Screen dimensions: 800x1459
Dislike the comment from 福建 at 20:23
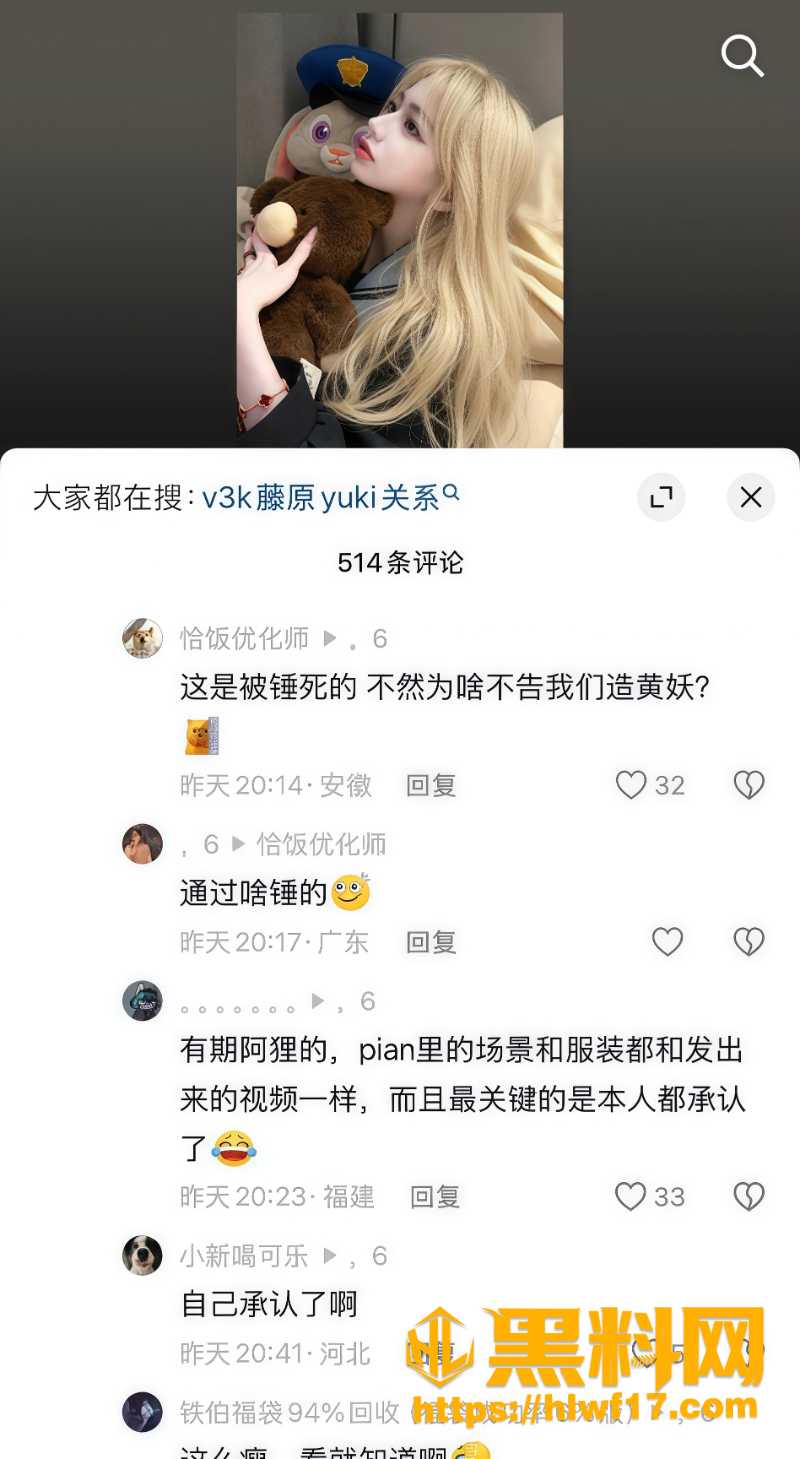[749, 1197]
